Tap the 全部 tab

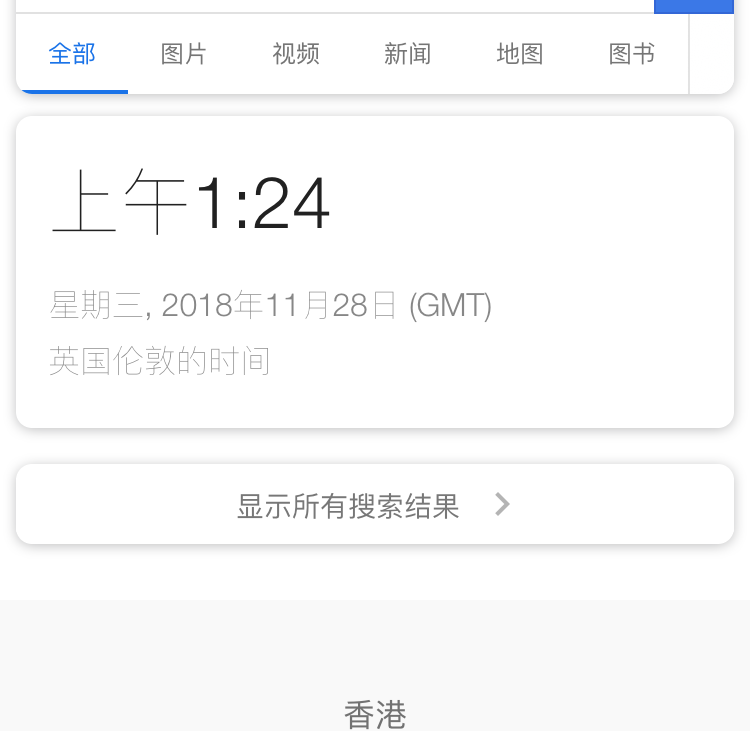point(72,54)
